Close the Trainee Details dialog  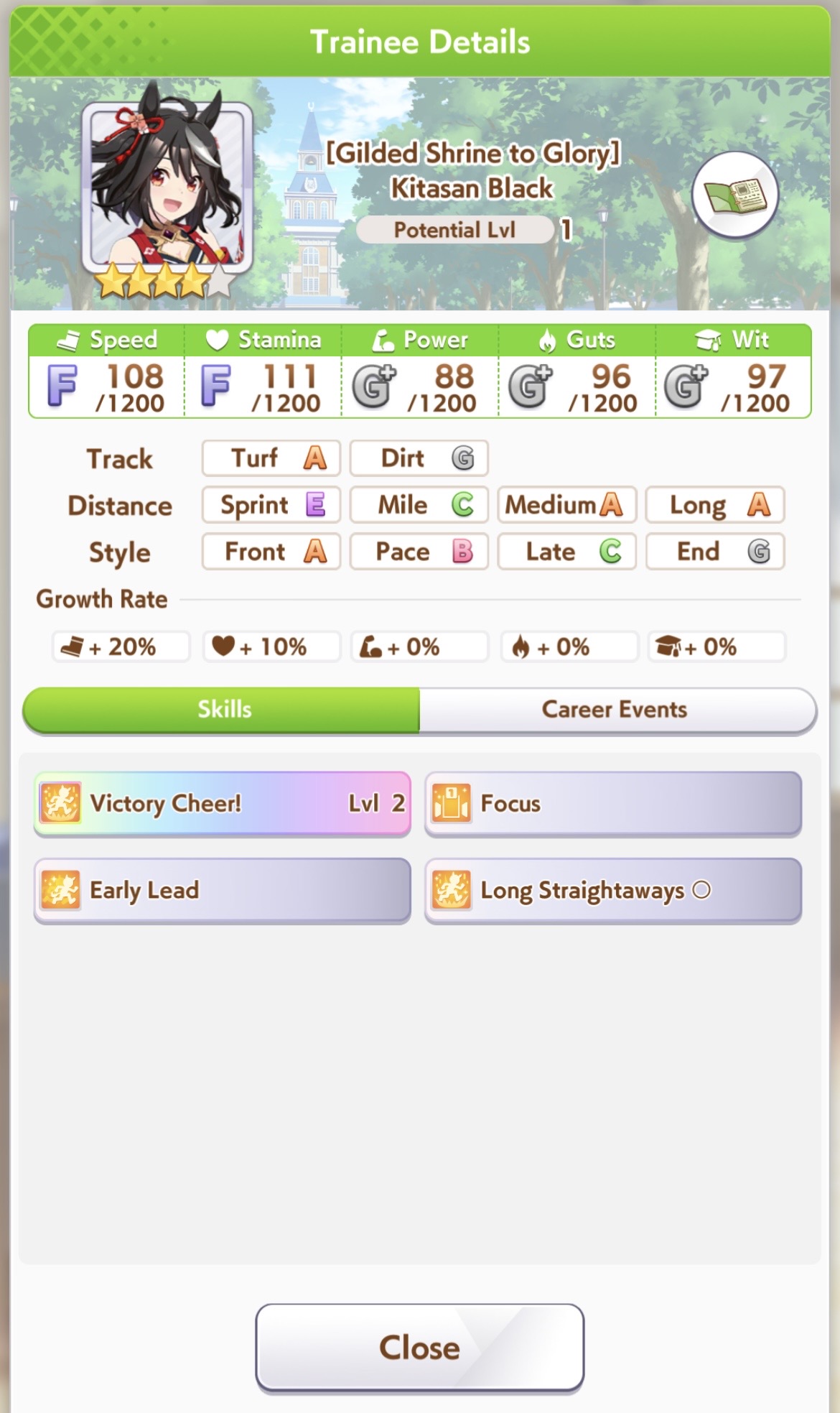[419, 1348]
